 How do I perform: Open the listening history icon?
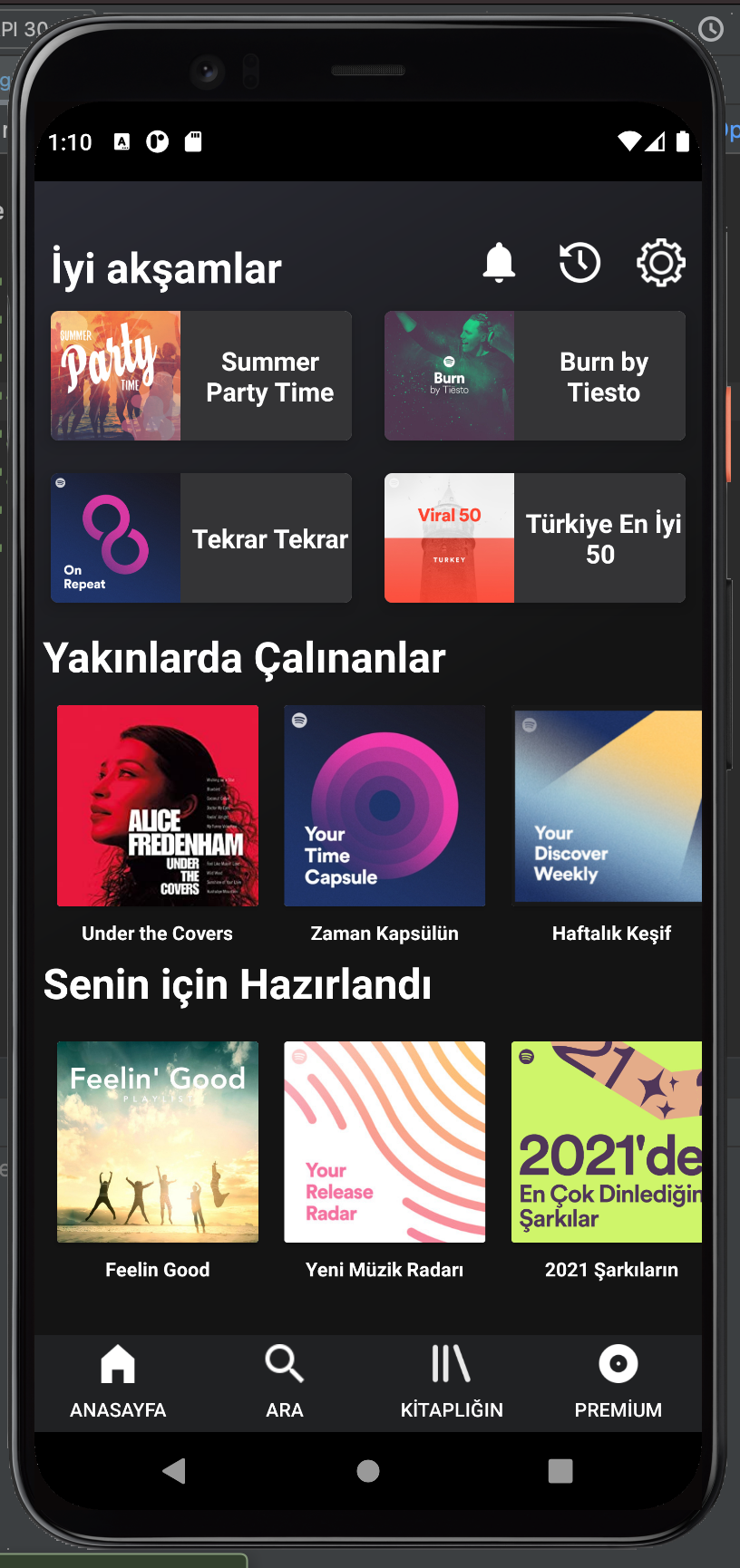[579, 262]
